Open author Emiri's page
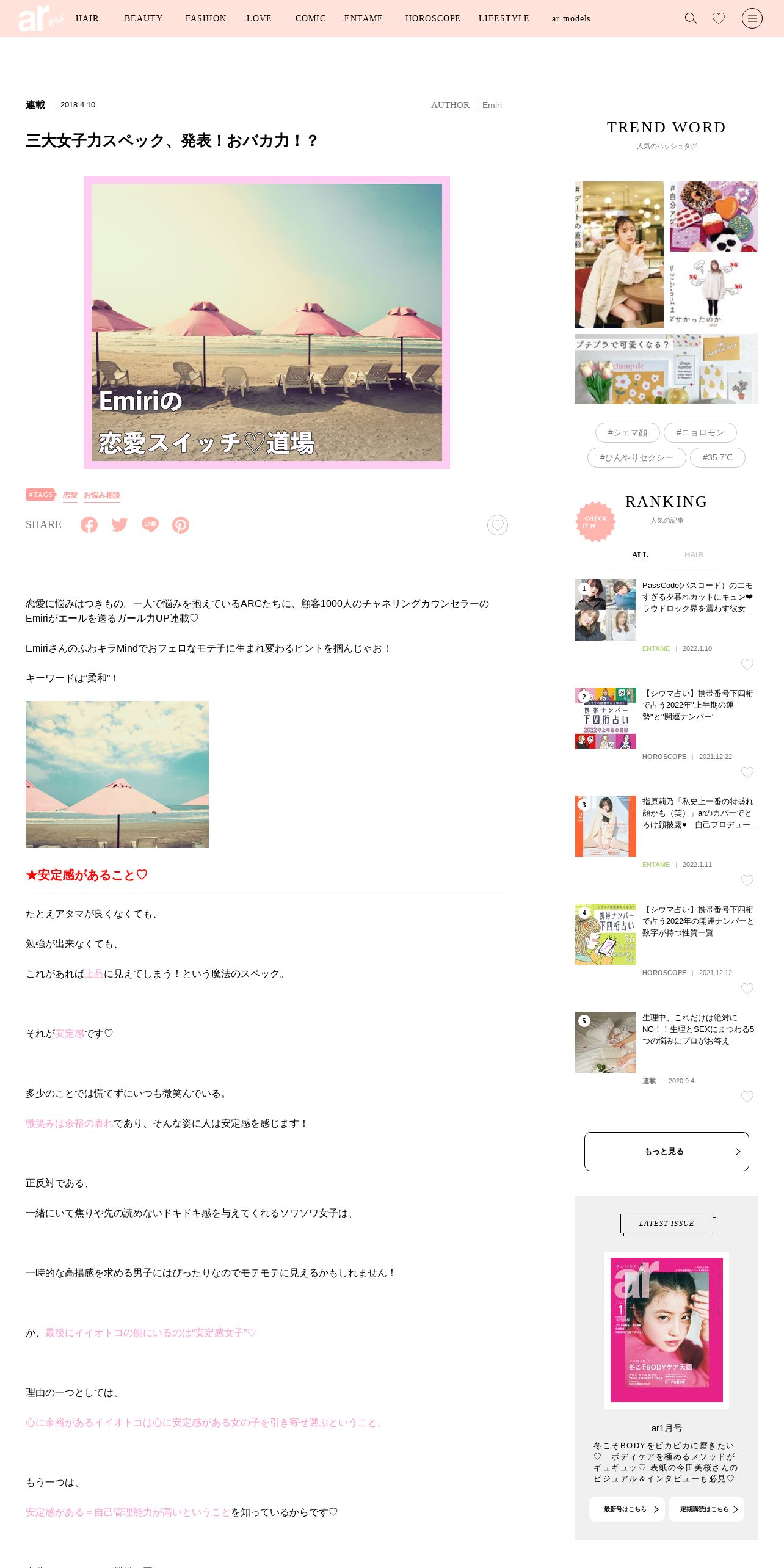Viewport: 784px width, 1568px height. click(492, 105)
